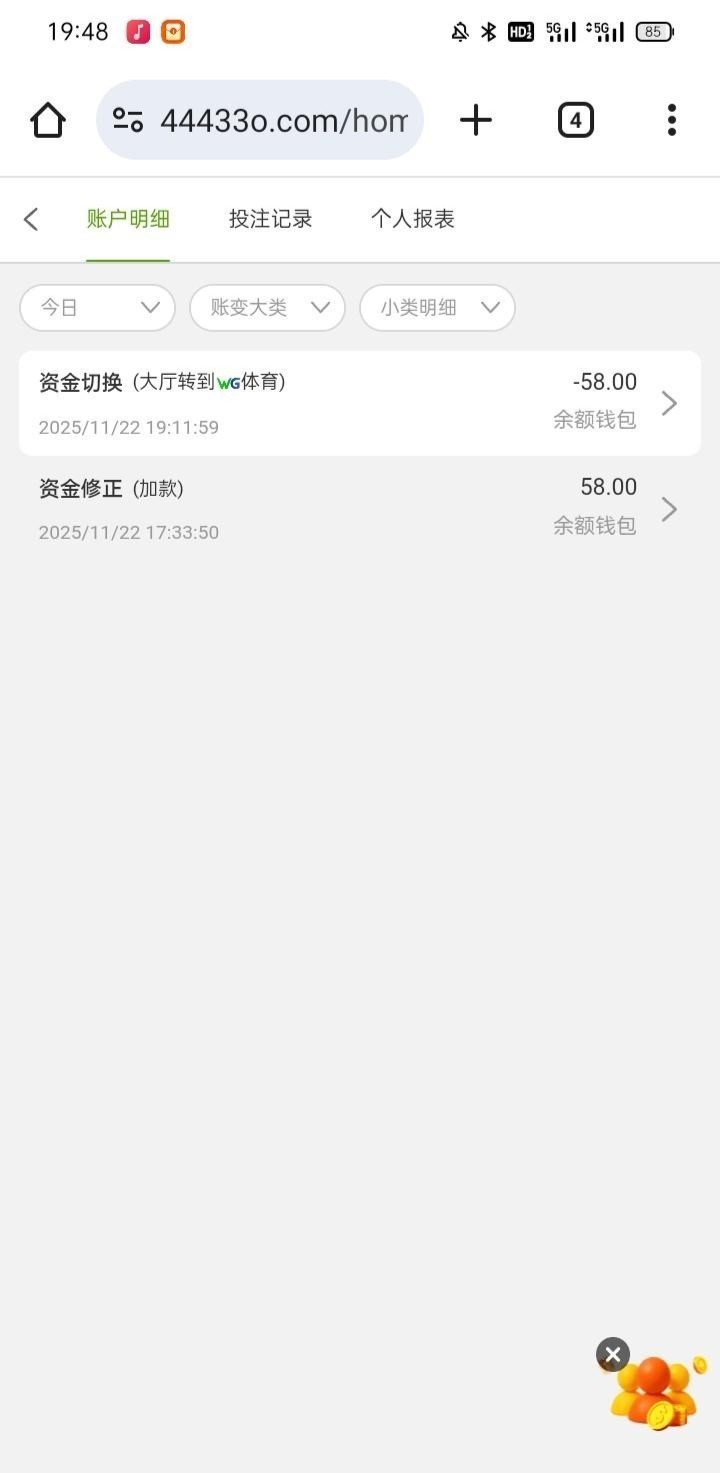720x1473 pixels.
Task: Open the 资金修正 58.00 record
Action: pyautogui.click(x=360, y=509)
